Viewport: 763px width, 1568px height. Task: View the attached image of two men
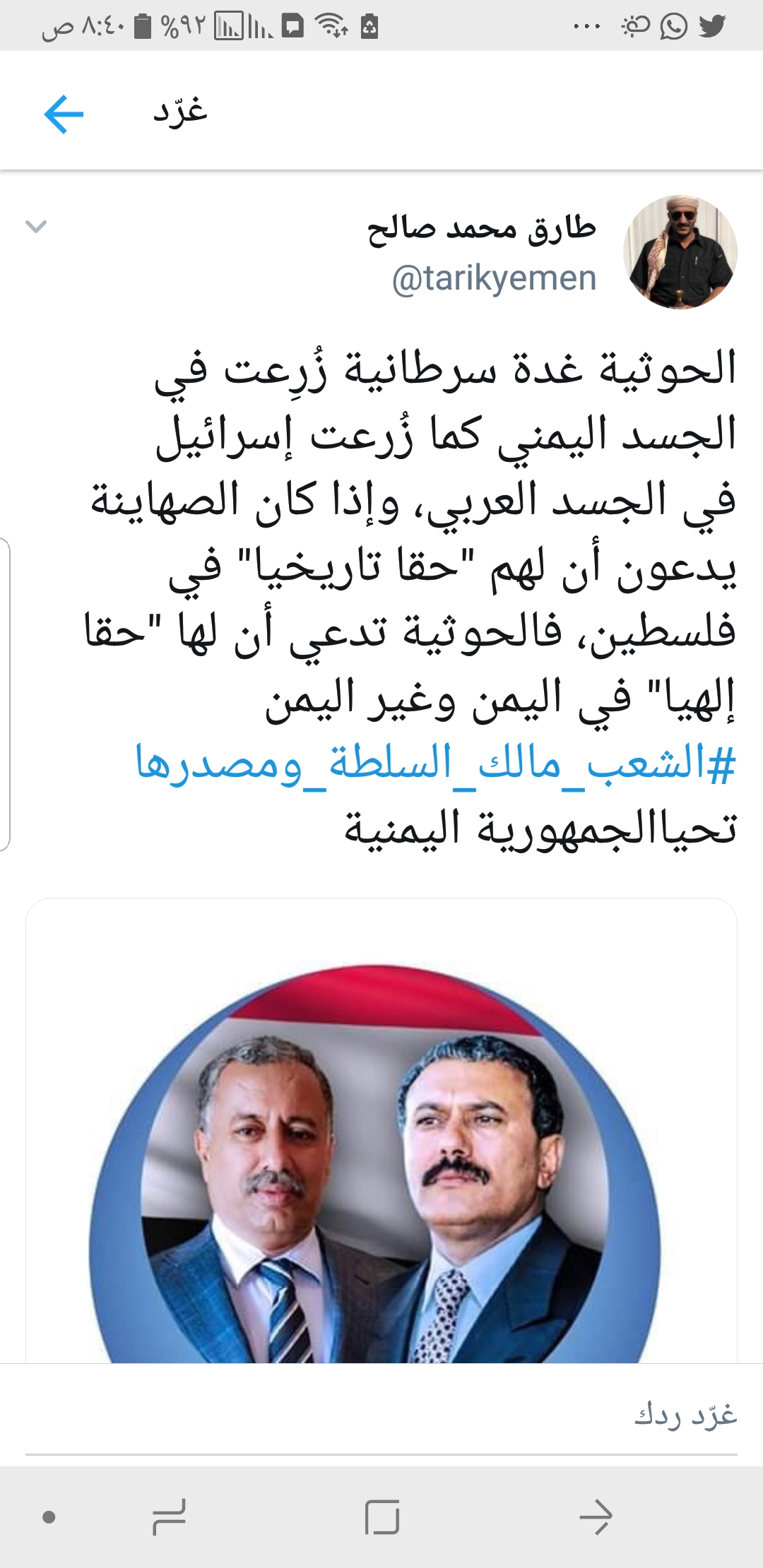(381, 1158)
